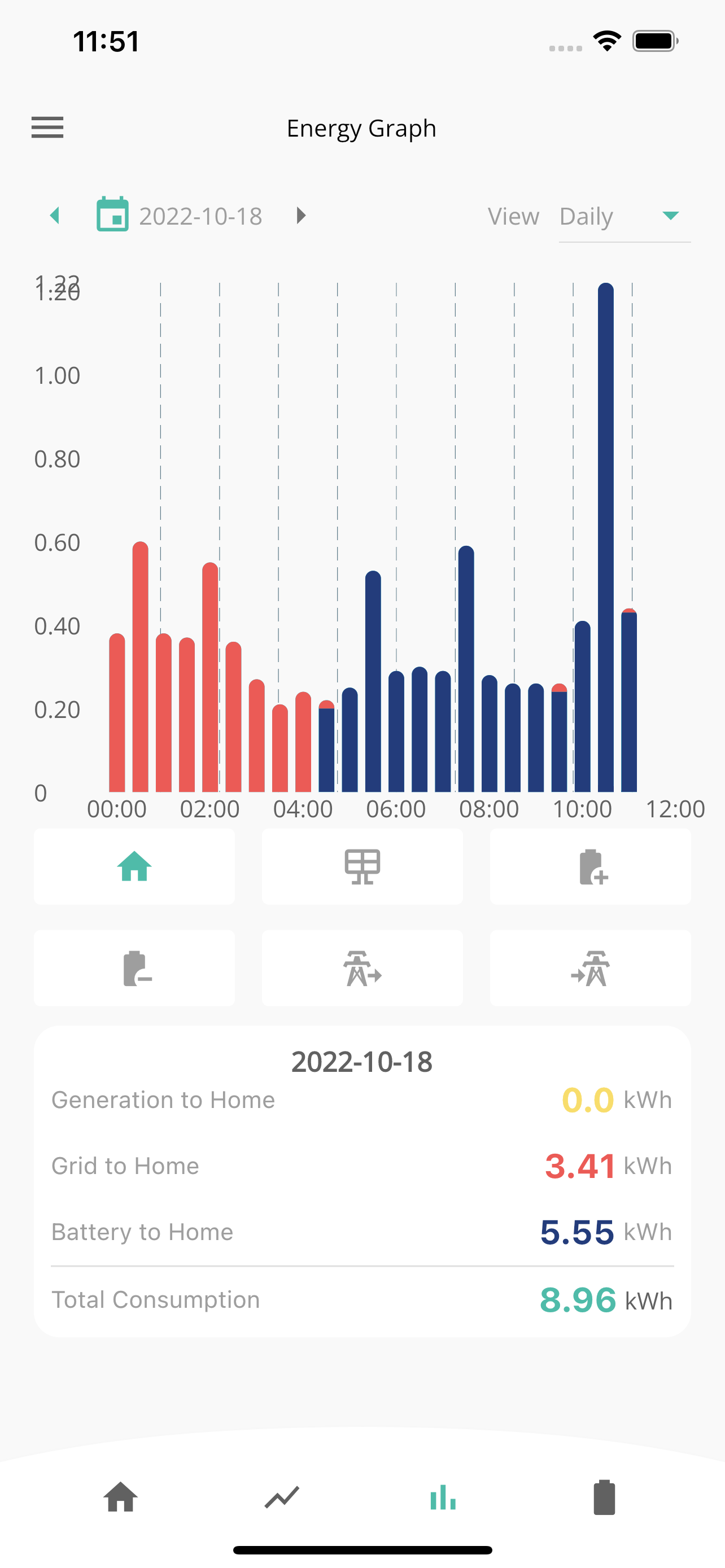Select the home consumption graph button
This screenshot has height=1568, width=725.
134,866
